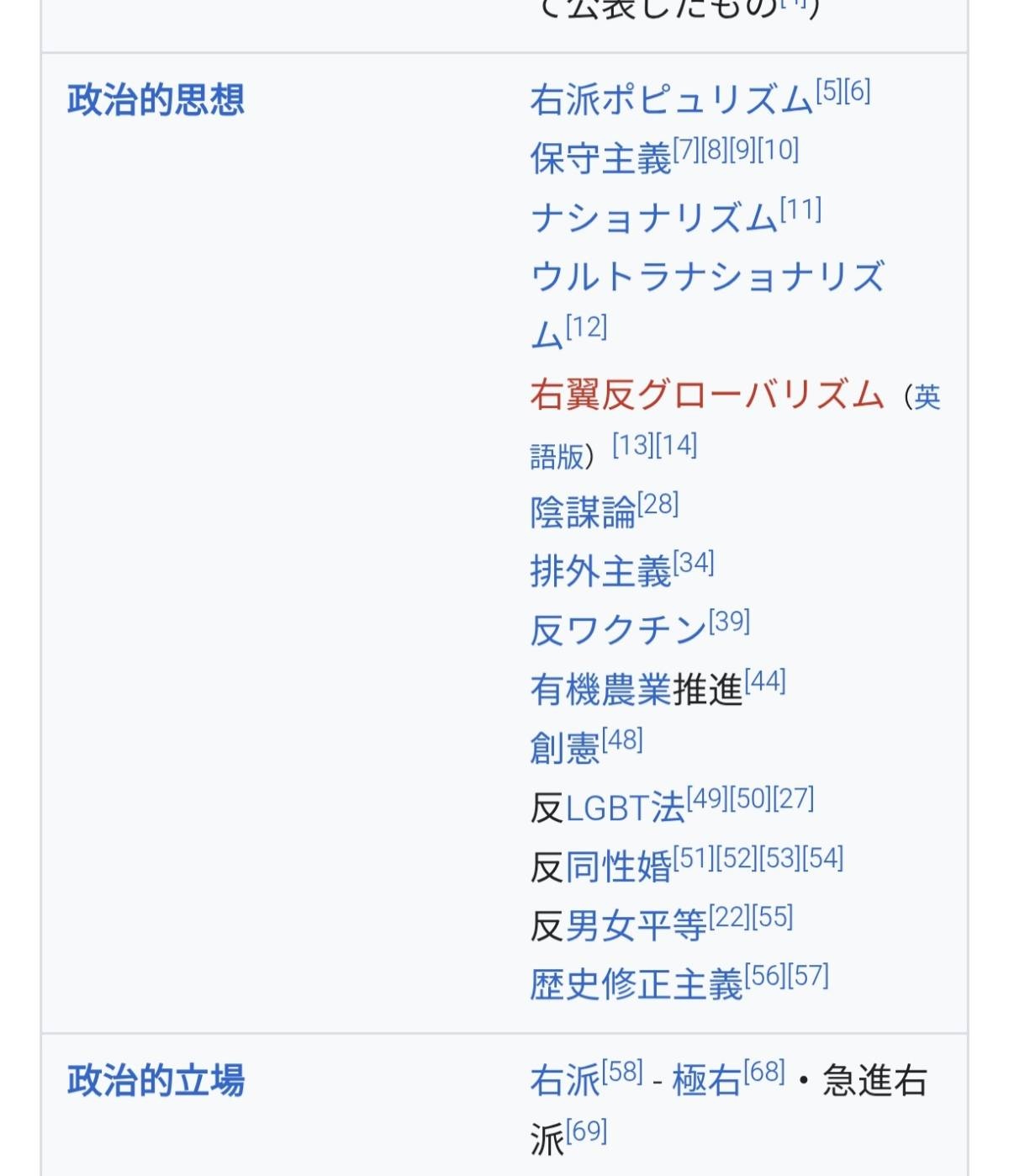1009x1176 pixels.
Task: Open the 右派ポピュリズム link
Action: tap(671, 101)
